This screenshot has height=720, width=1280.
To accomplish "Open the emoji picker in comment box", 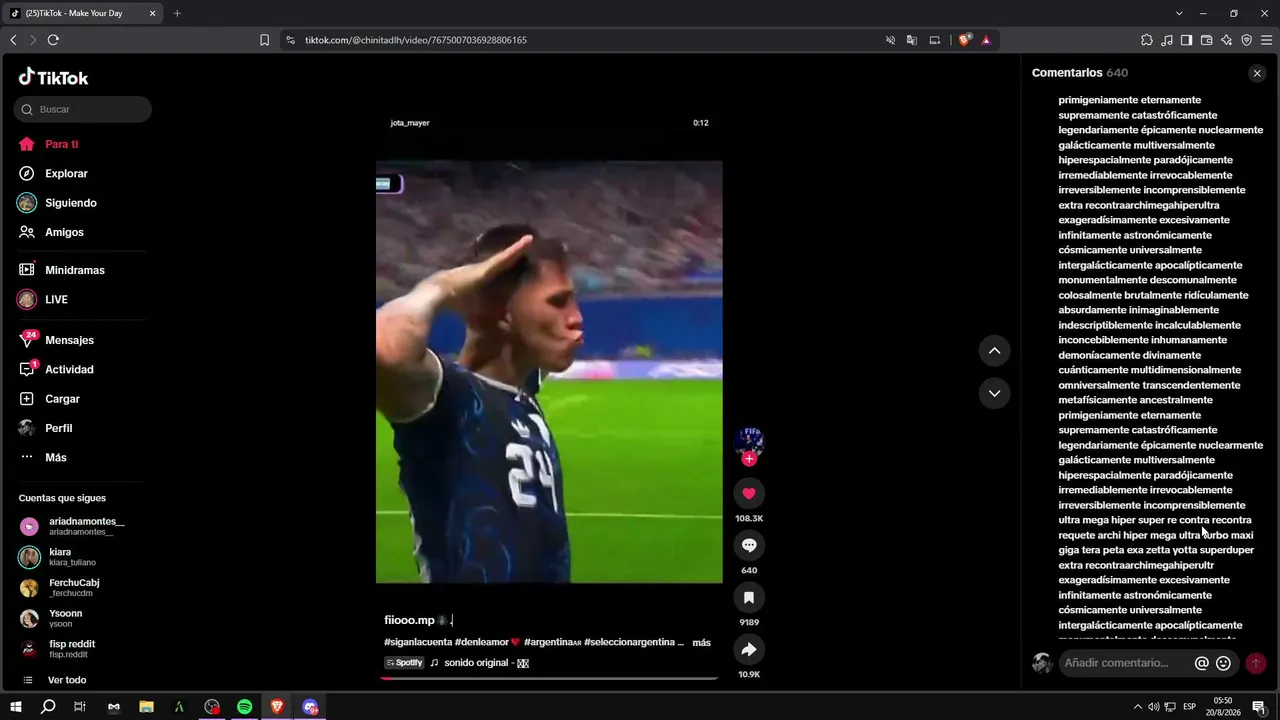I will [1223, 663].
